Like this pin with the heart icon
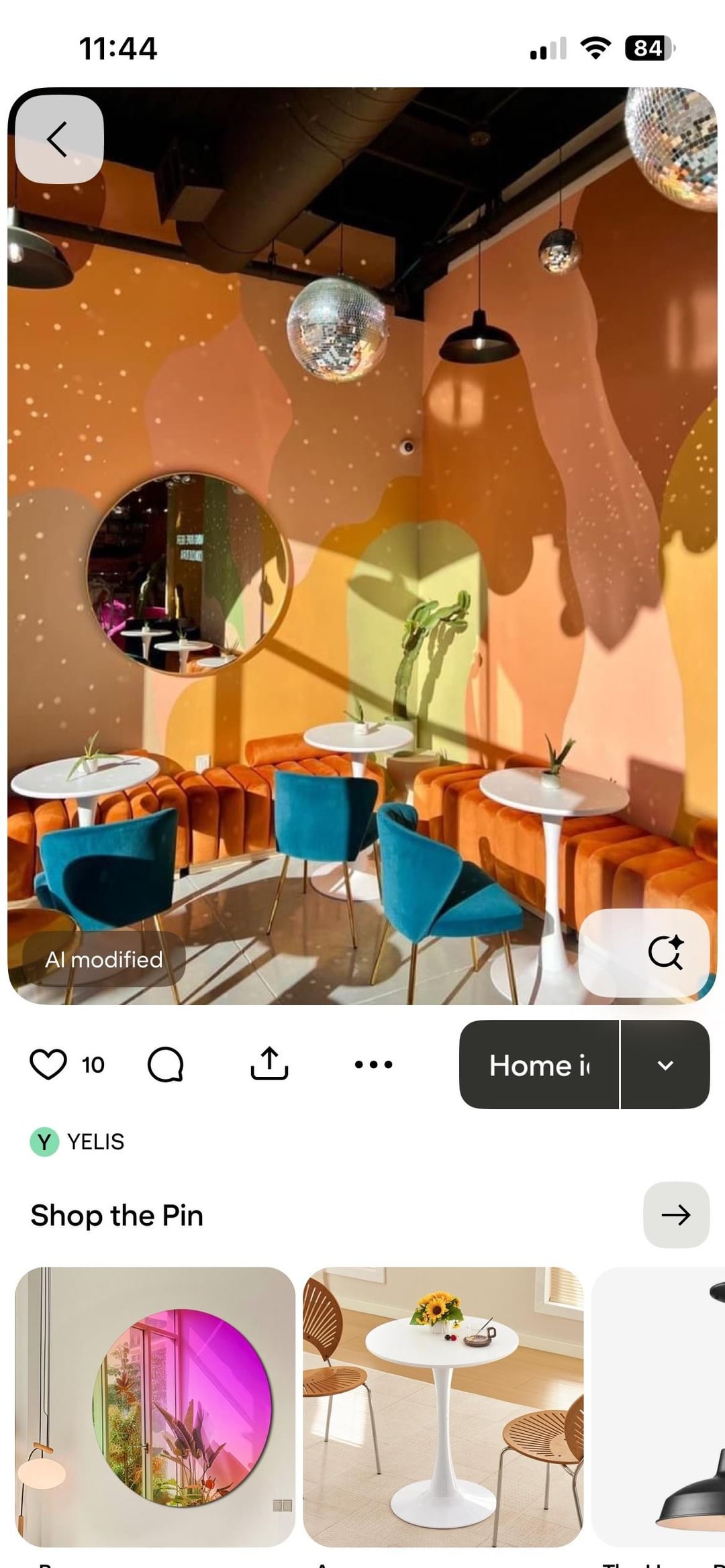 pyautogui.click(x=48, y=1064)
